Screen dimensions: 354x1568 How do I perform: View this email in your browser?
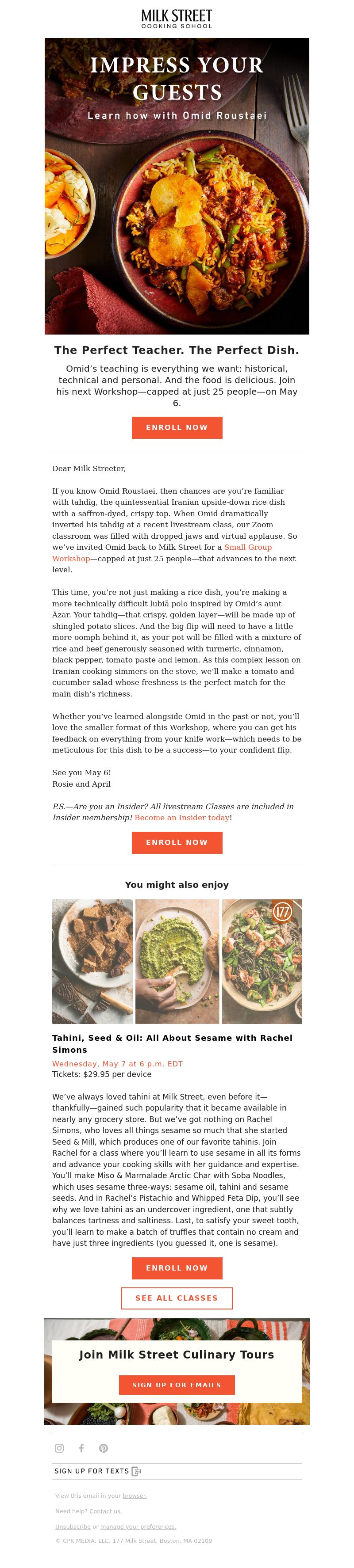(x=134, y=1496)
